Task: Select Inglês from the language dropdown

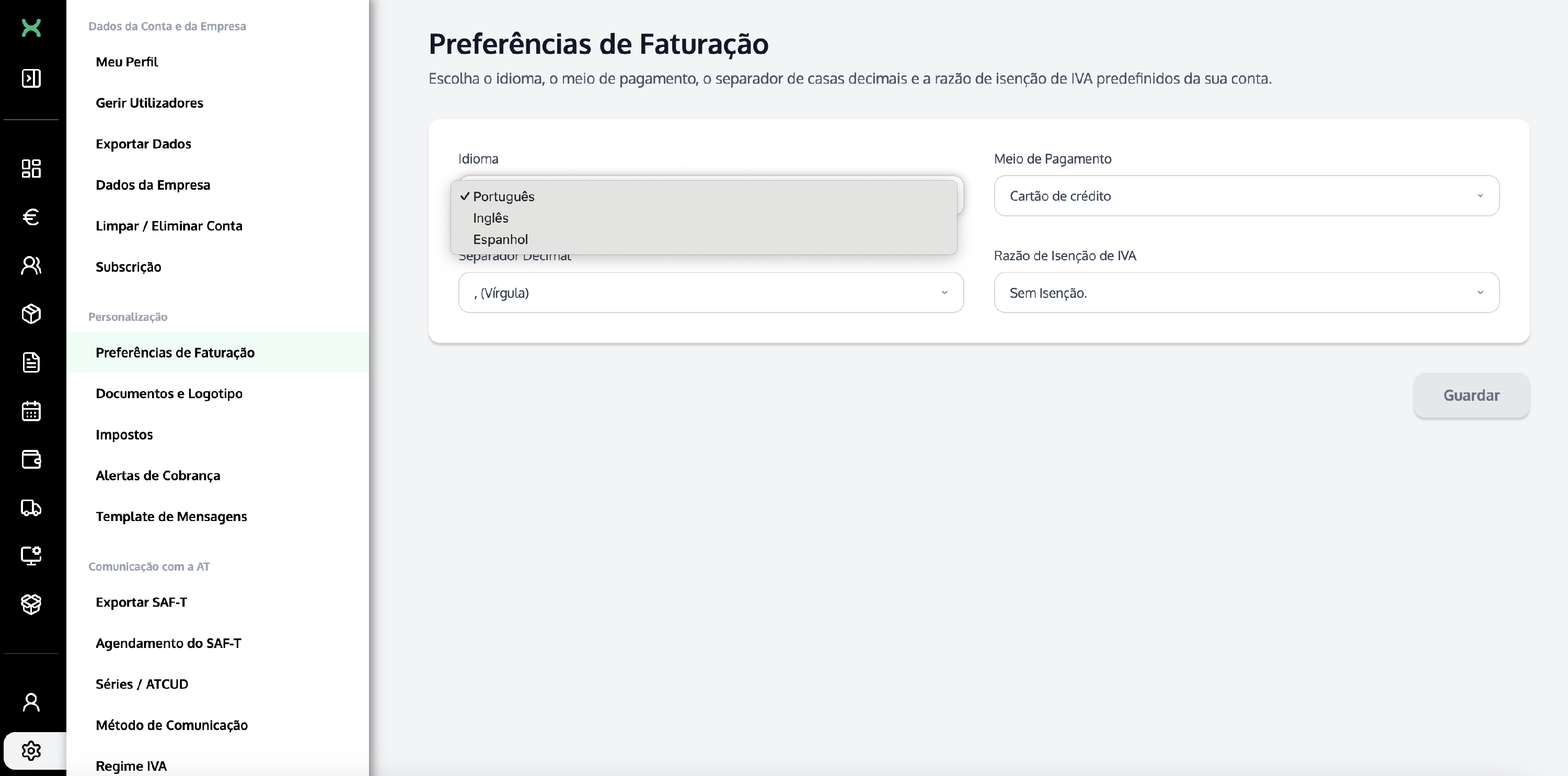Action: pos(491,218)
